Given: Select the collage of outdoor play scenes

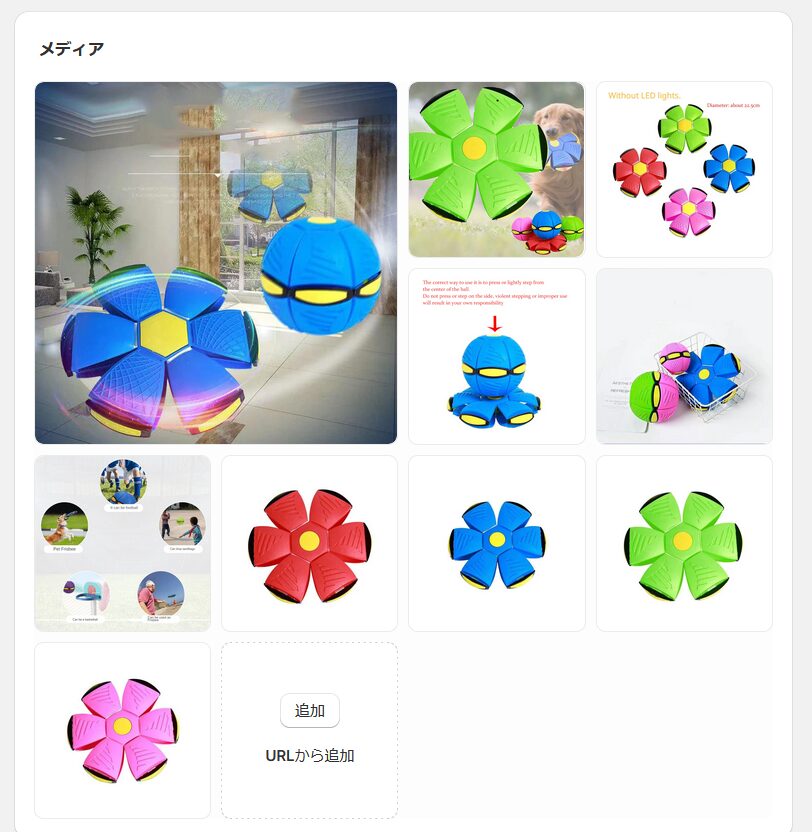Looking at the screenshot, I should (x=122, y=543).
